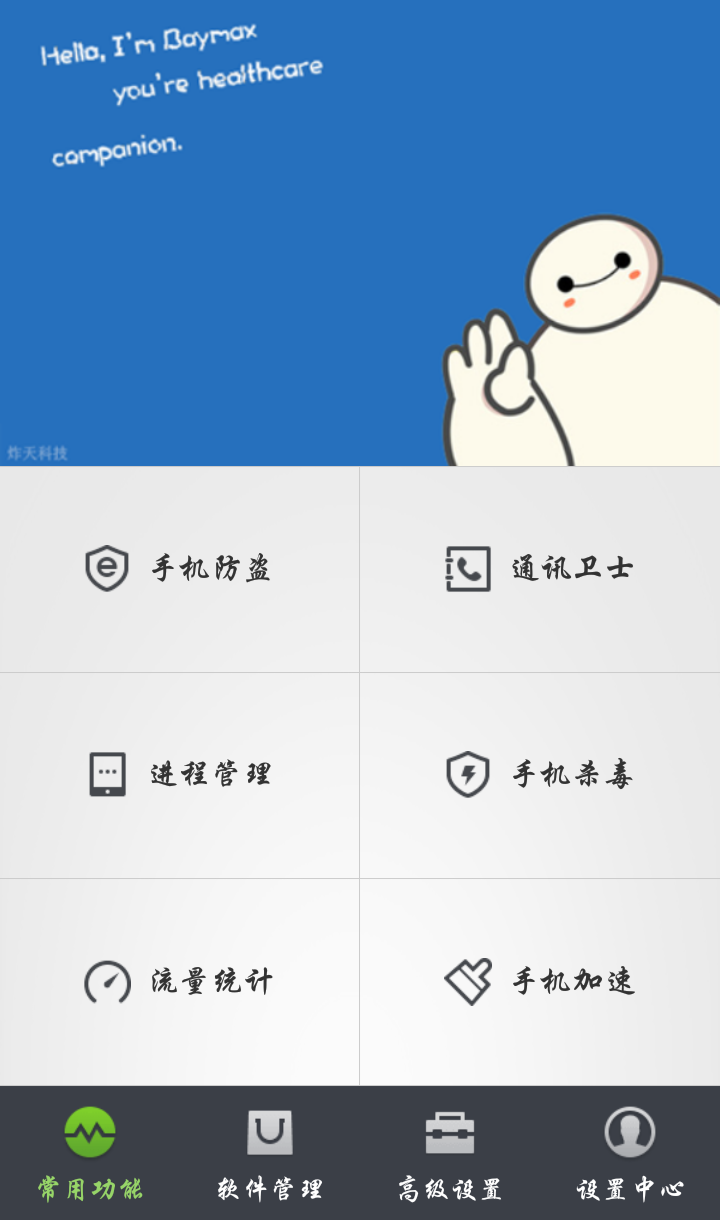Launch 手机杀毒 virus scan

pos(540,775)
